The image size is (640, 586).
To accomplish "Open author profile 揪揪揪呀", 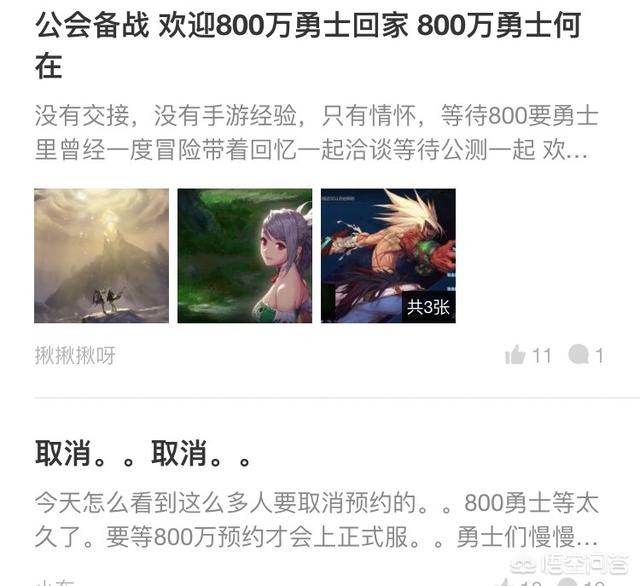I will coord(75,355).
